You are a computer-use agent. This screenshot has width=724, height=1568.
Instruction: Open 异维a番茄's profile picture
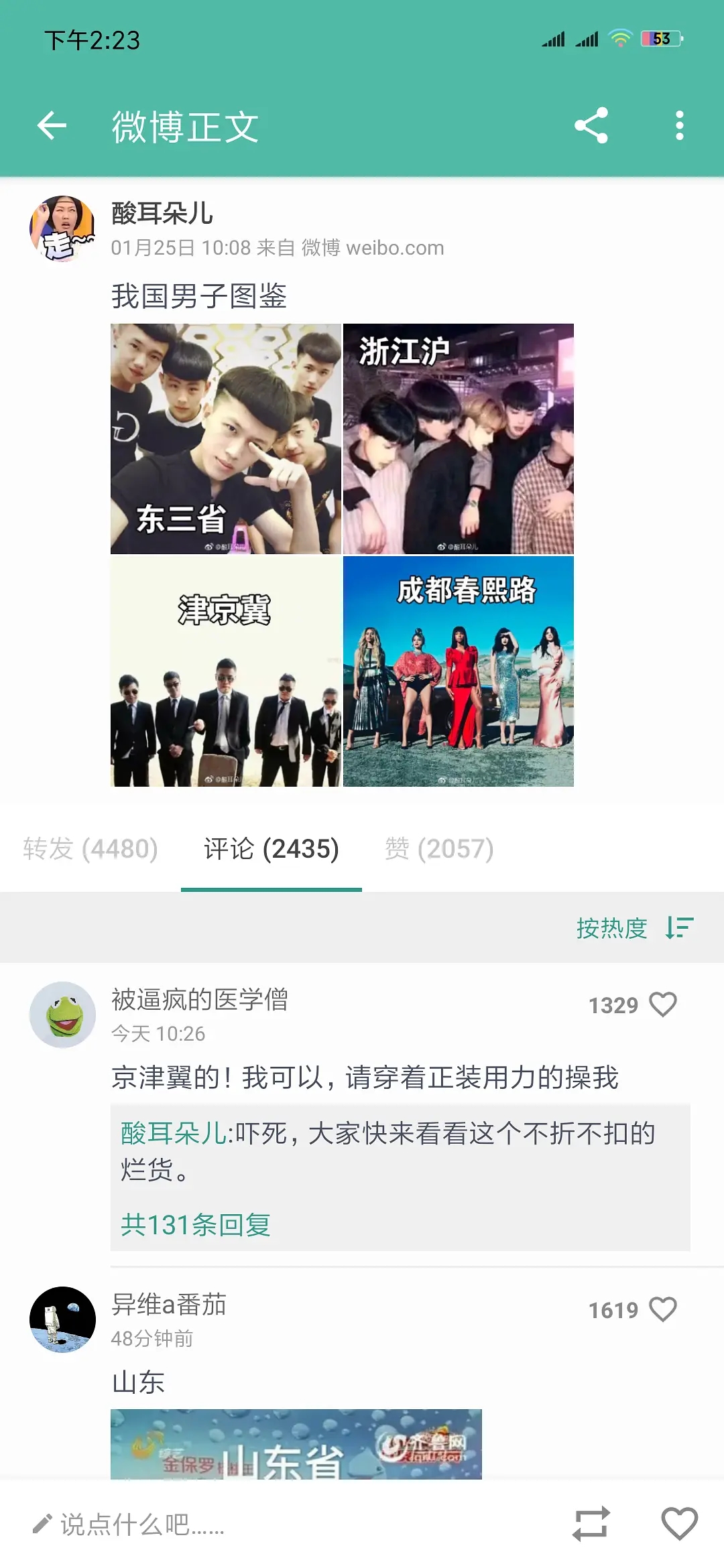pos(62,1319)
